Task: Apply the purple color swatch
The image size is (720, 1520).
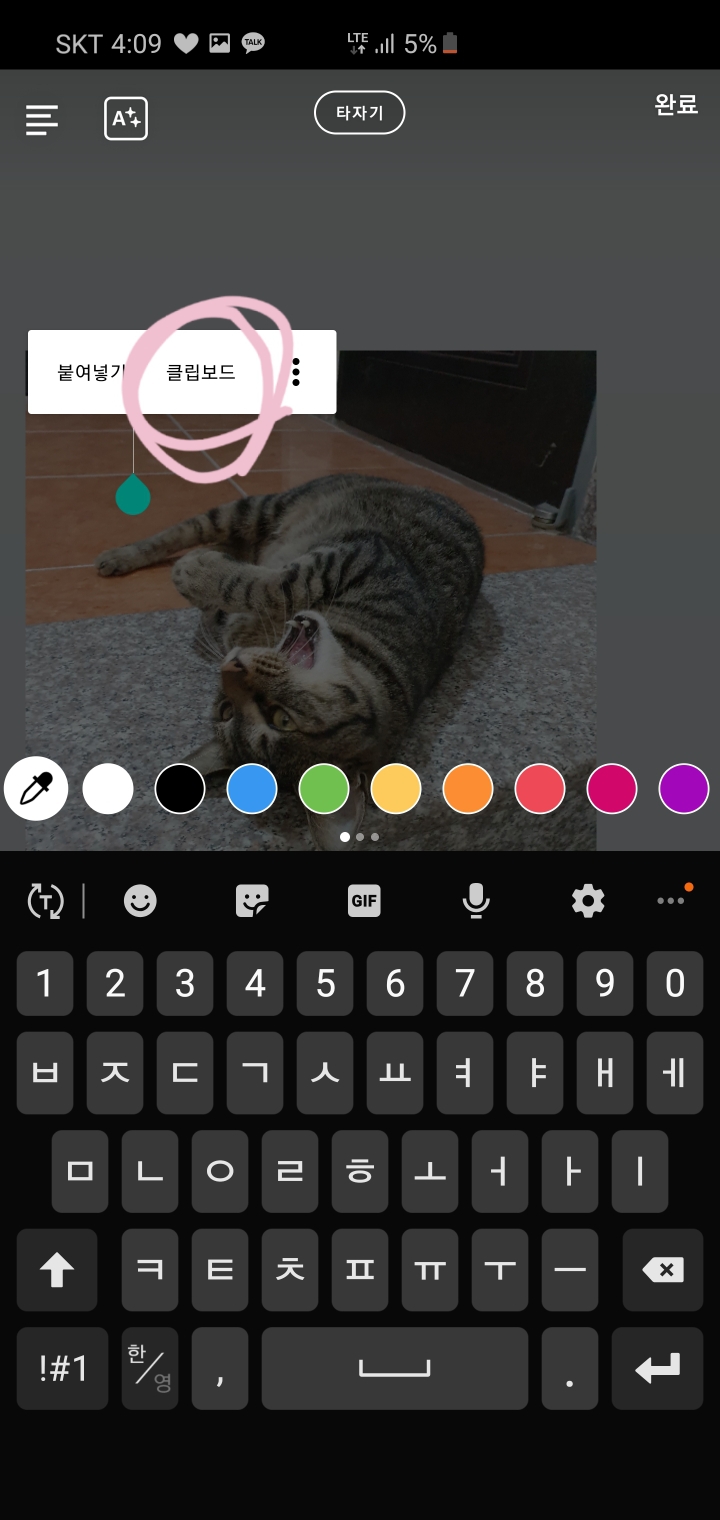Action: click(684, 789)
